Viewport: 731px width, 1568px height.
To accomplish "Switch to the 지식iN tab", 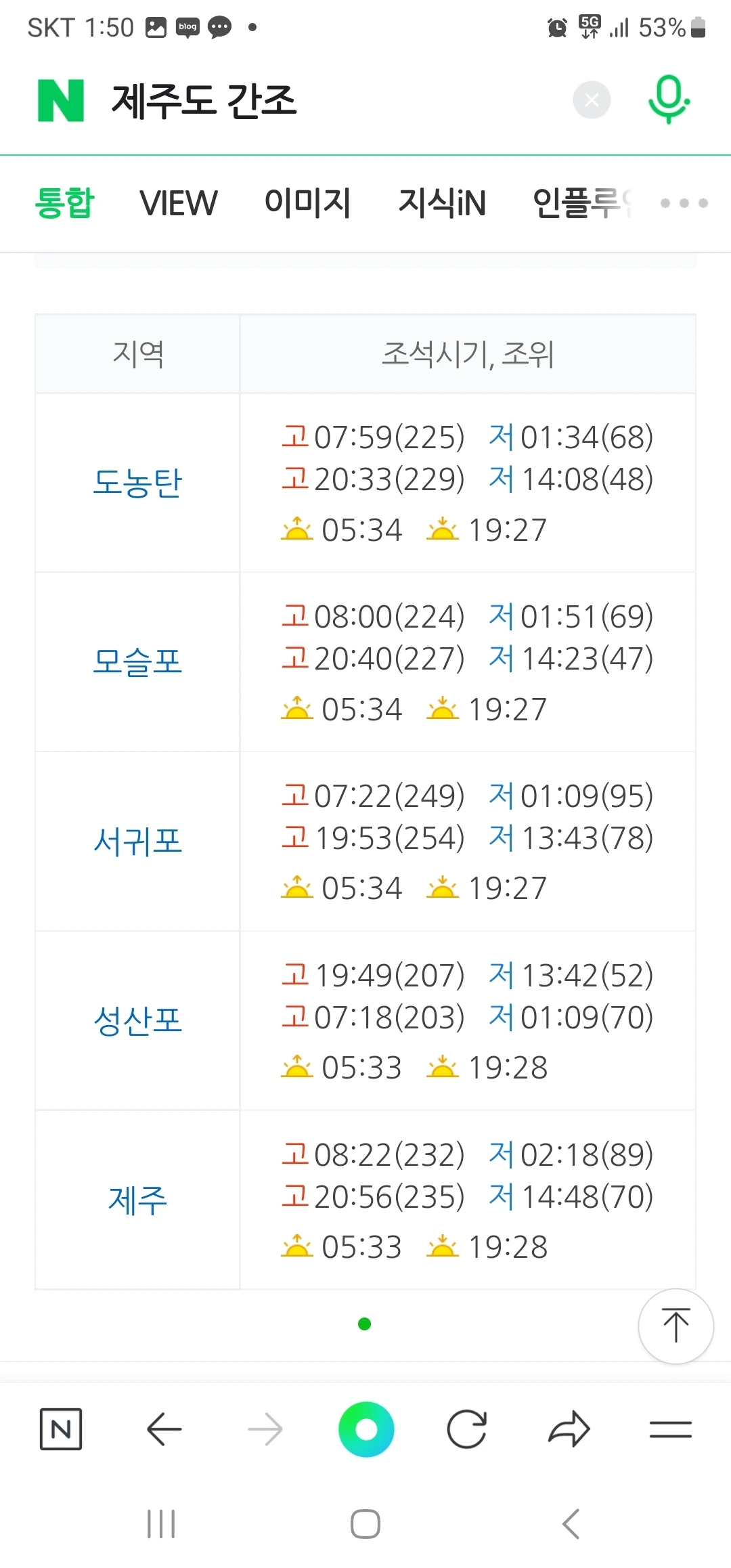I will [x=442, y=203].
